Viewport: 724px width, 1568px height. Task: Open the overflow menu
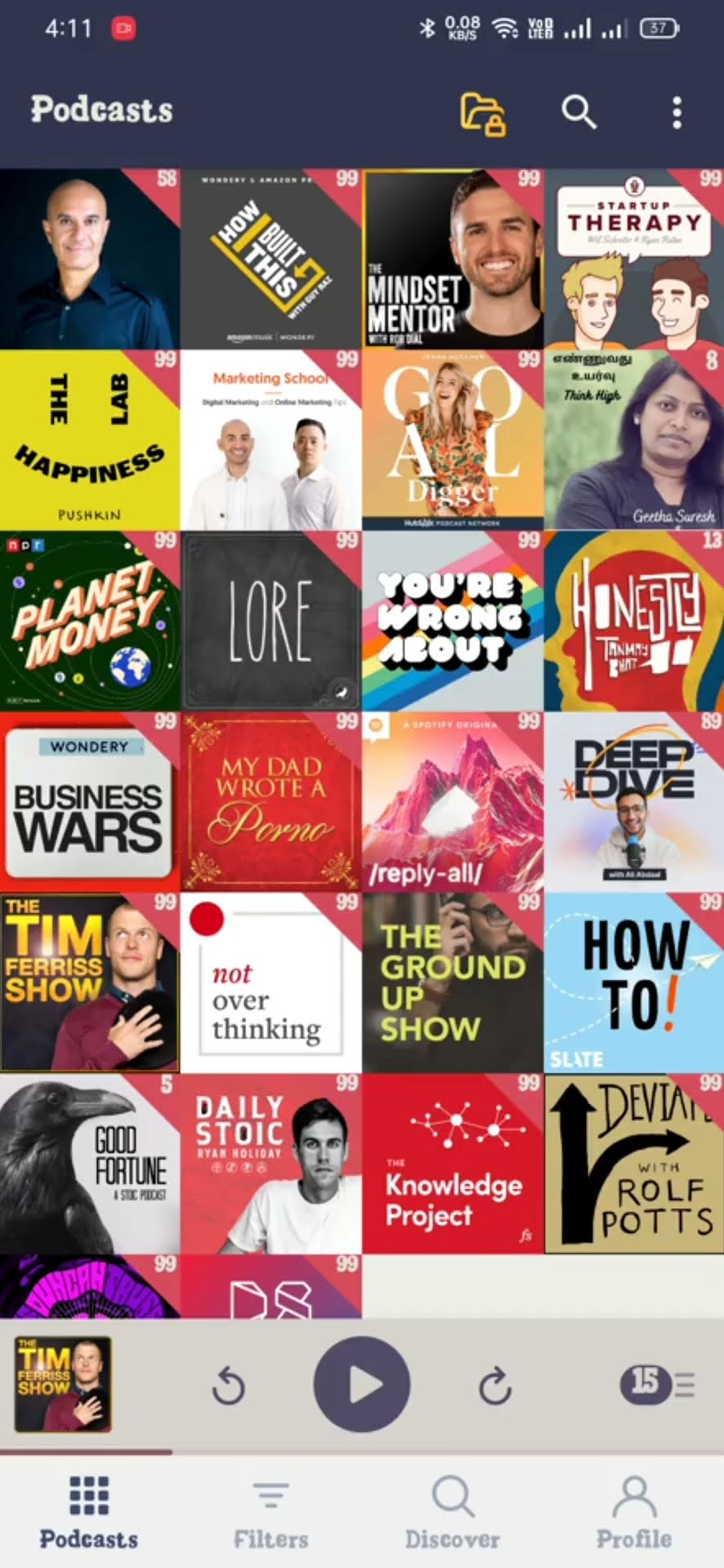pos(677,113)
